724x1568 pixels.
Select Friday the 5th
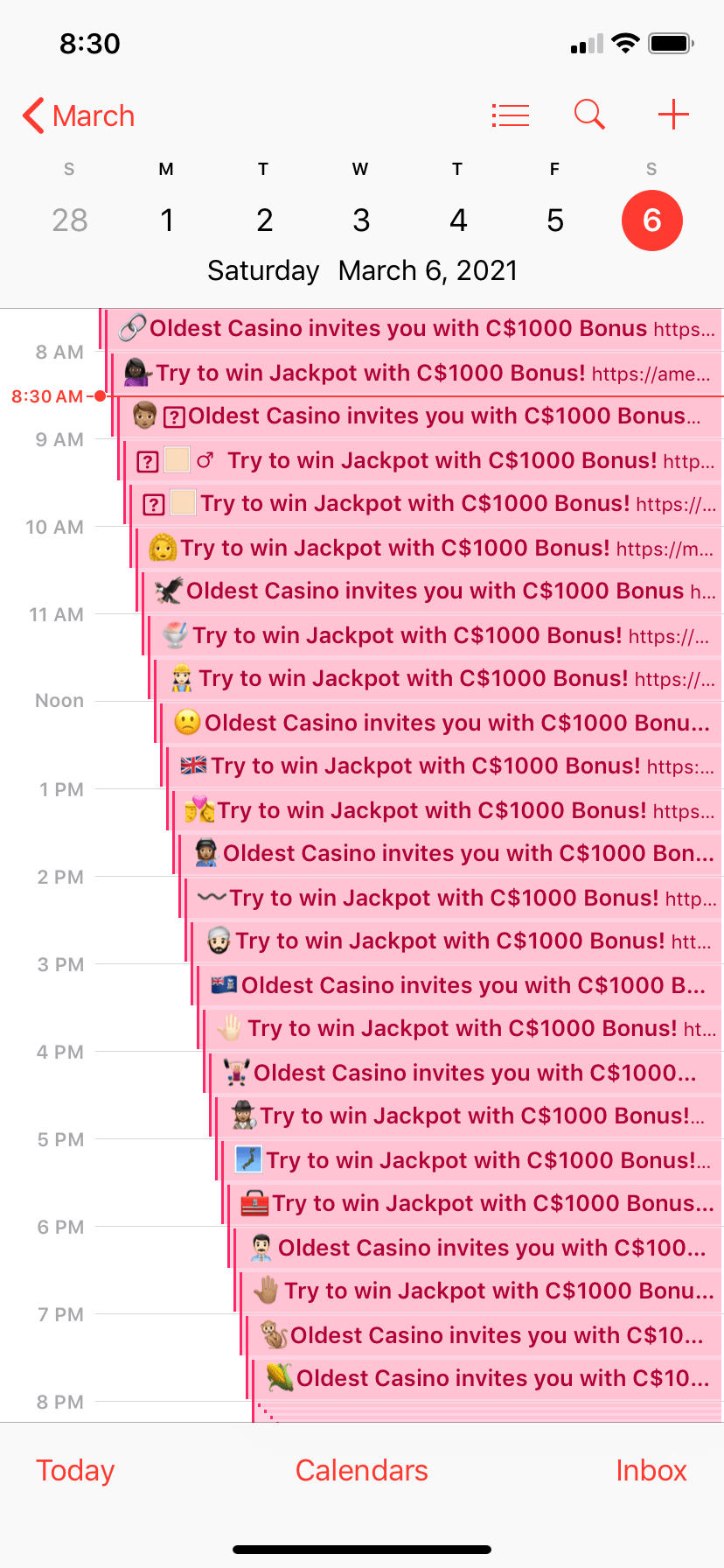click(555, 220)
